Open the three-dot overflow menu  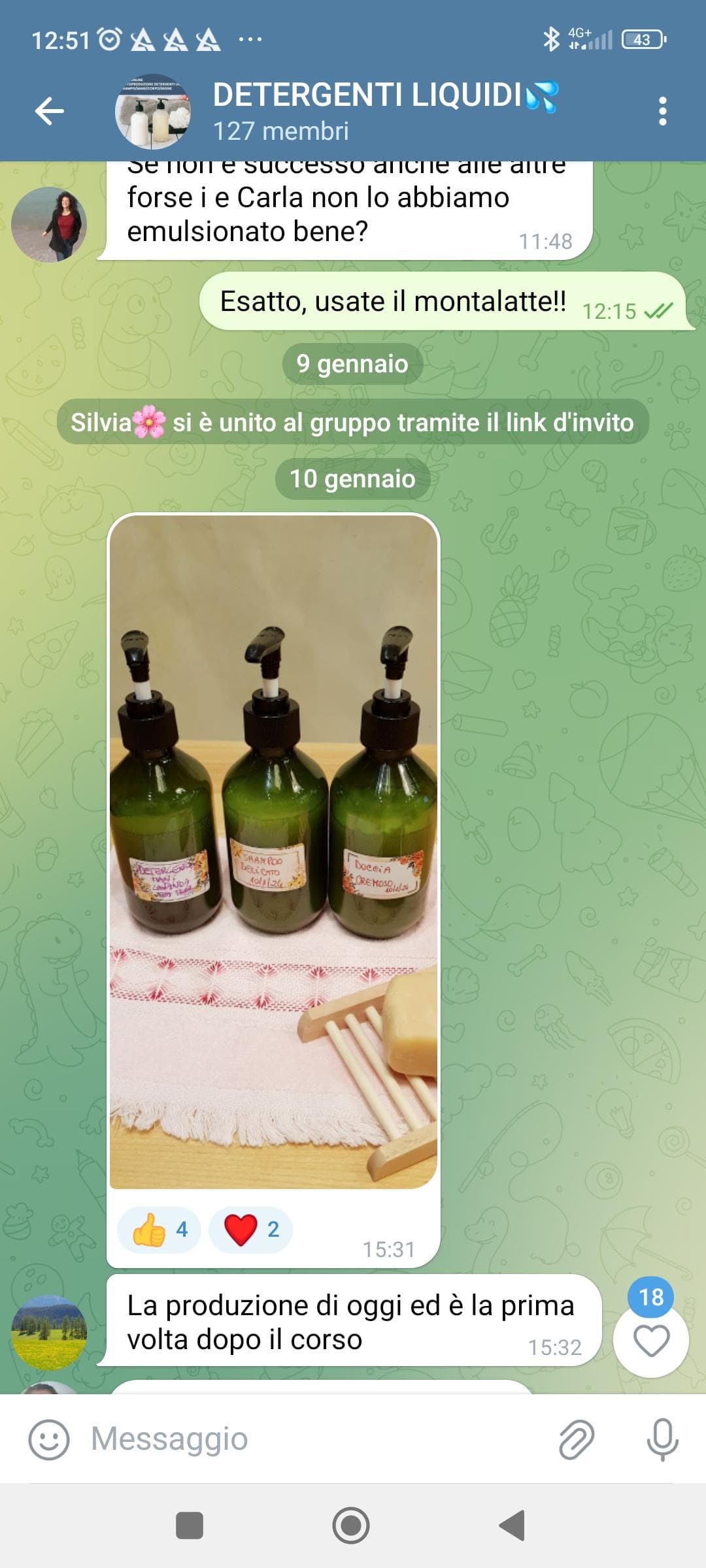point(662,111)
